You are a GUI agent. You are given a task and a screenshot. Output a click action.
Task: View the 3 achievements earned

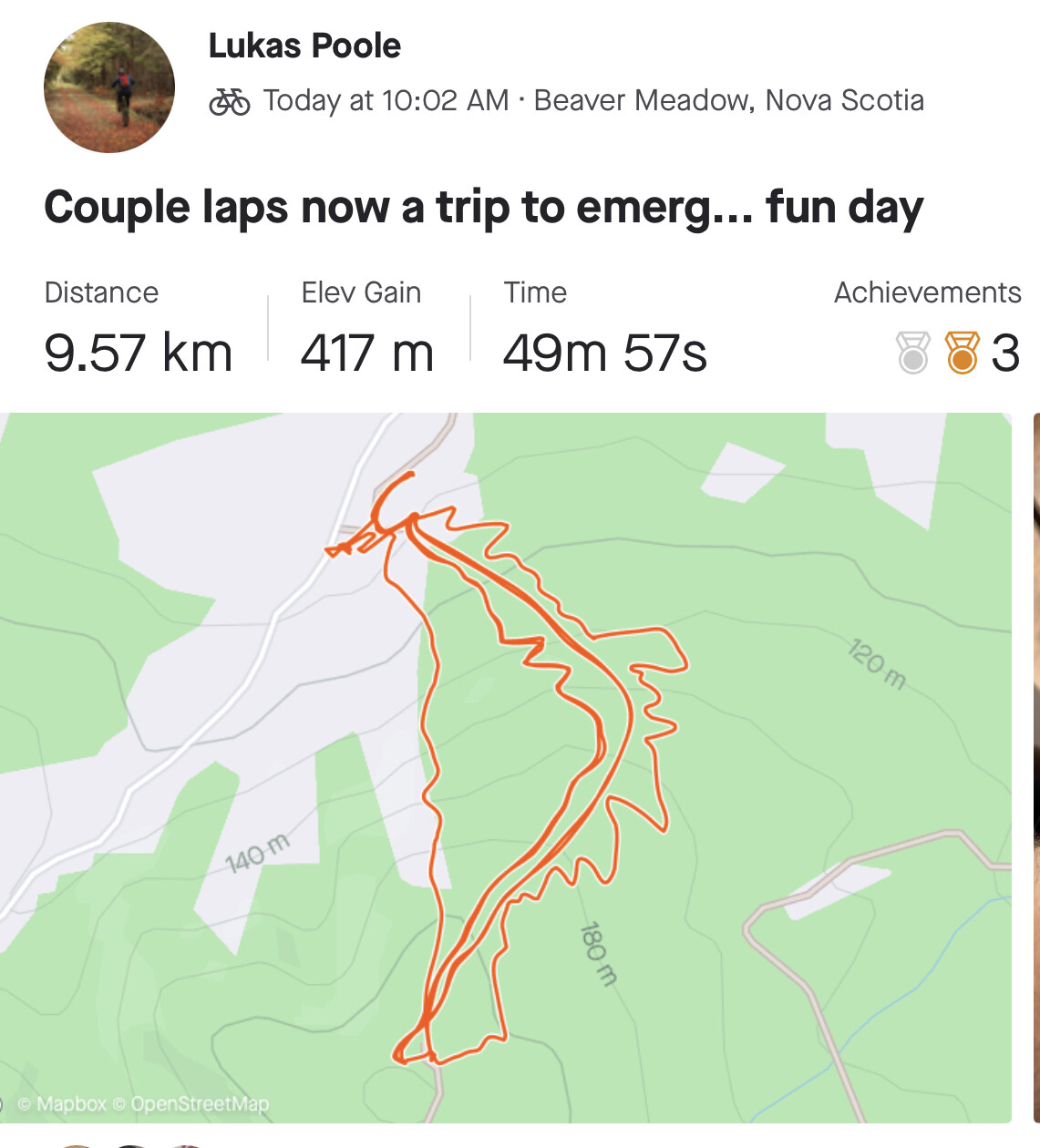pyautogui.click(x=957, y=353)
